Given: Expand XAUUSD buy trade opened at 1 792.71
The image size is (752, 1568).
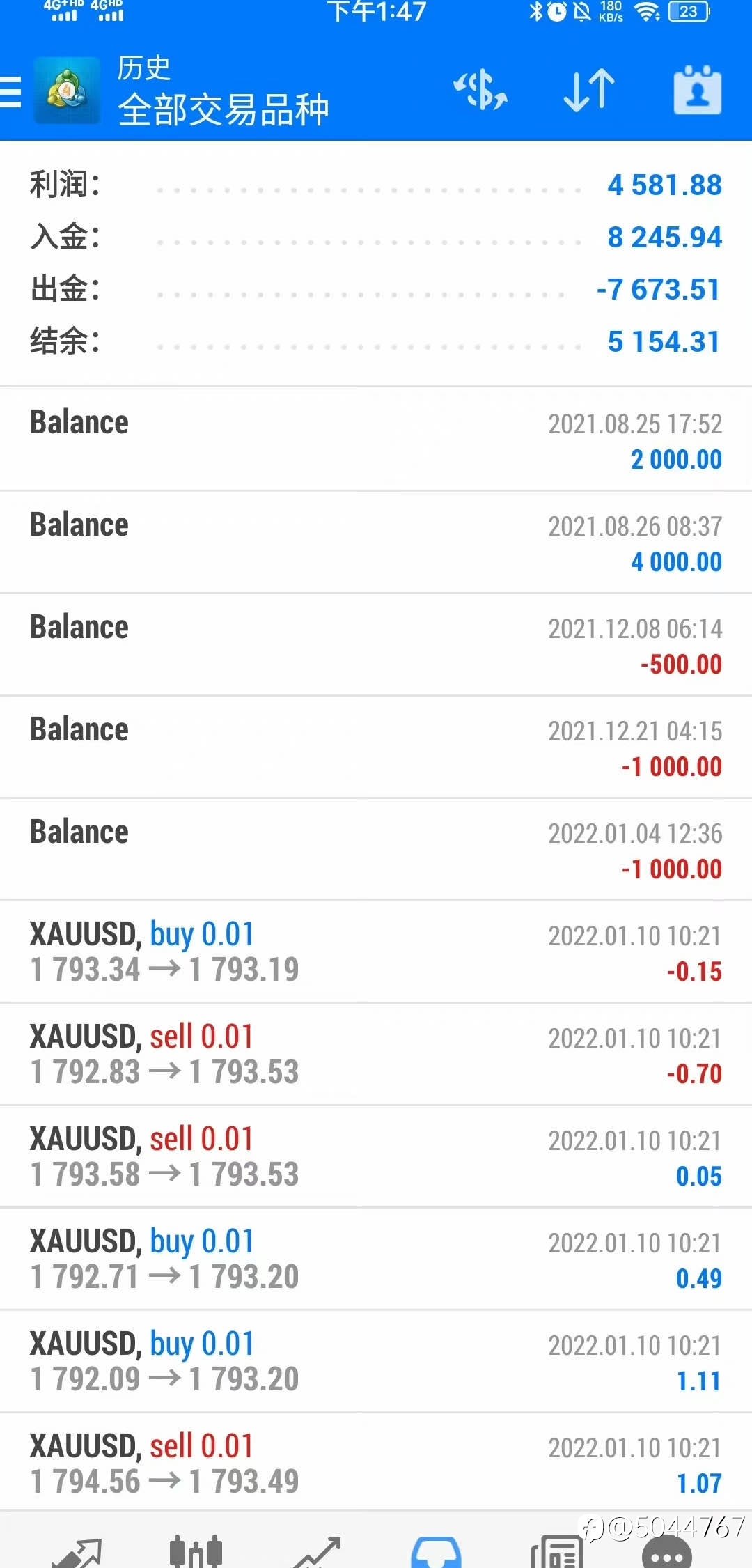Looking at the screenshot, I should [376, 1259].
